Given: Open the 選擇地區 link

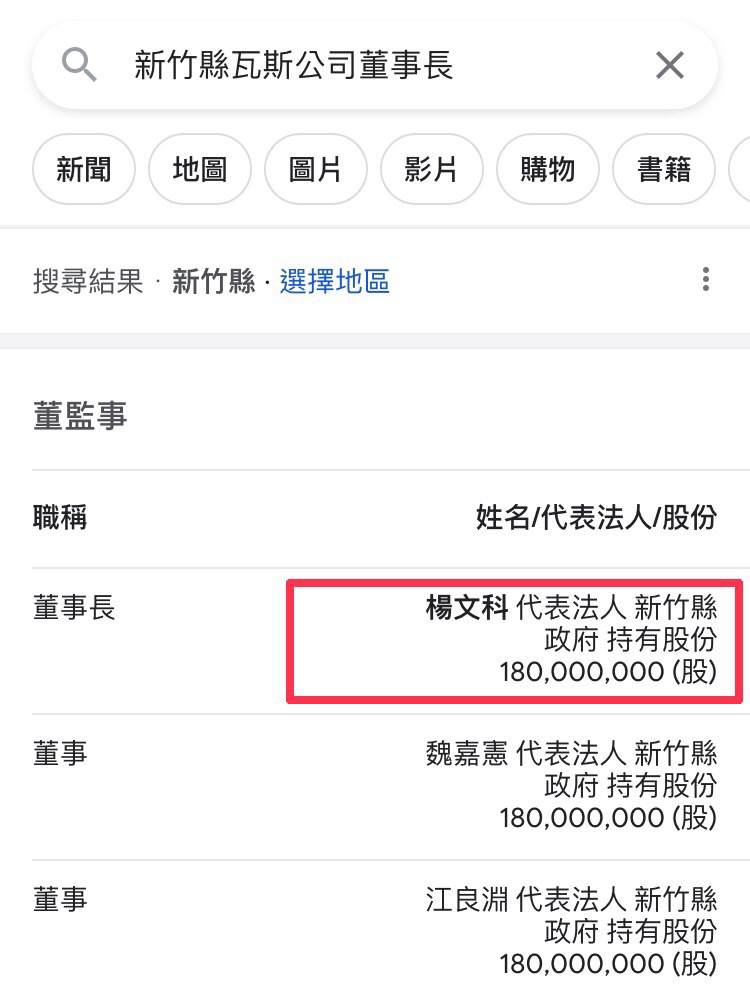Looking at the screenshot, I should [x=334, y=281].
